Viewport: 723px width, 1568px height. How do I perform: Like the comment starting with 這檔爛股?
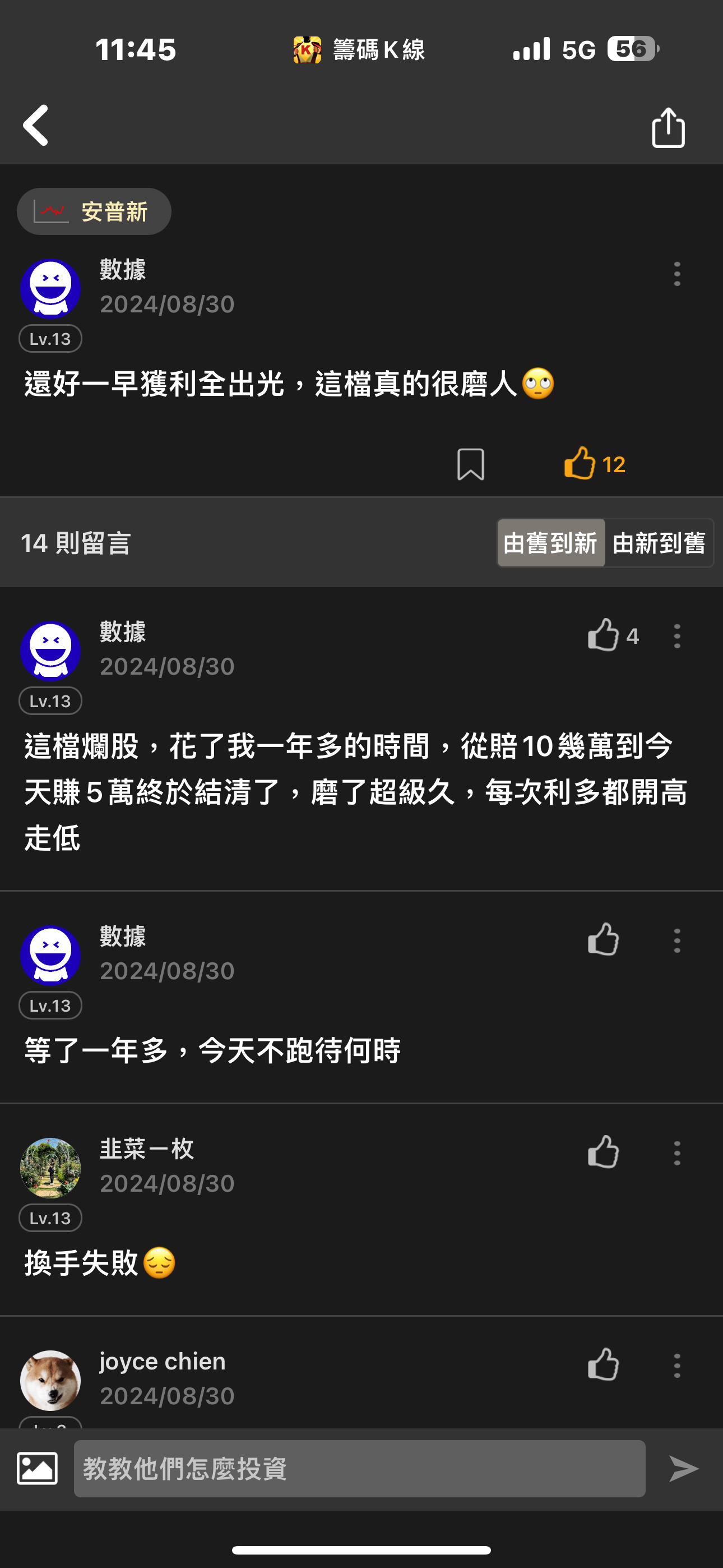click(x=603, y=635)
